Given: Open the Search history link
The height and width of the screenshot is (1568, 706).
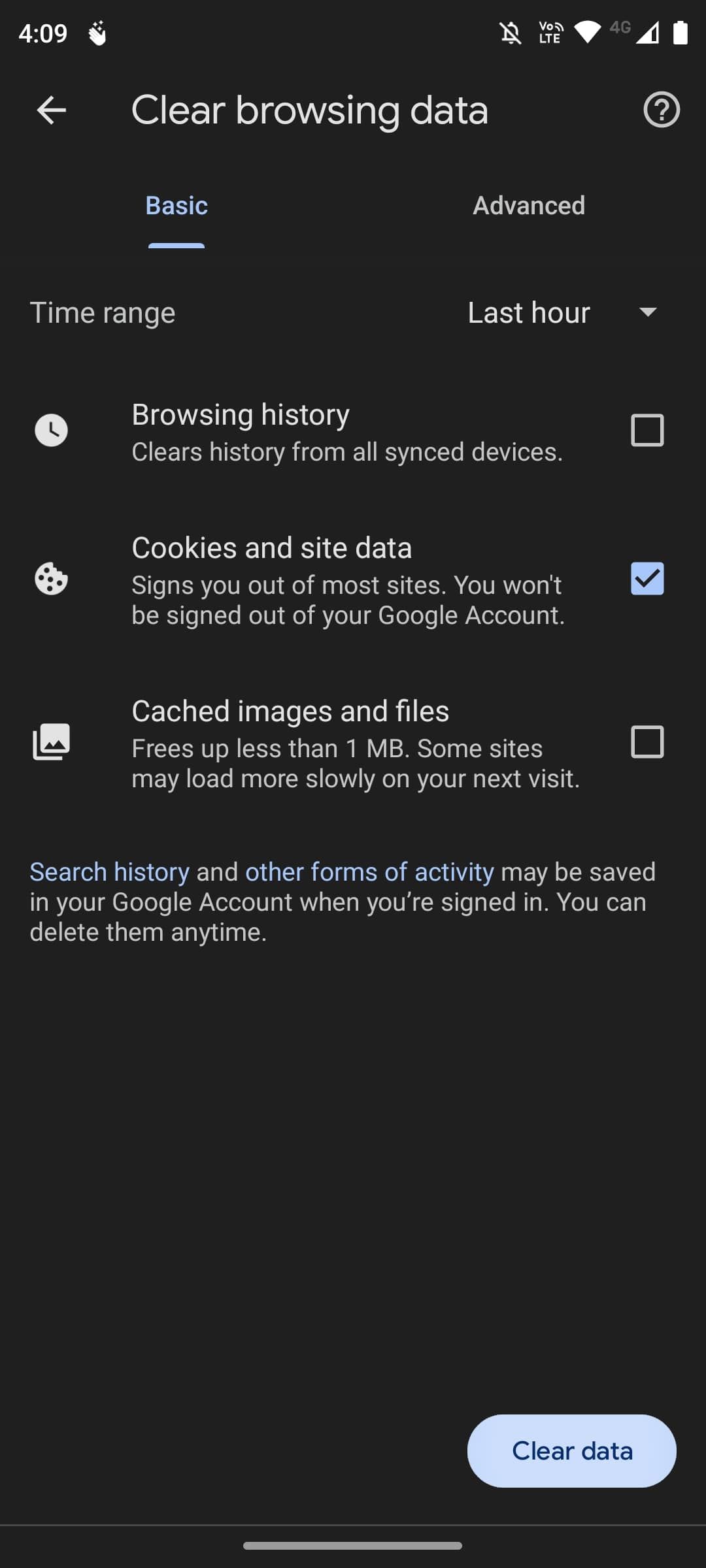Looking at the screenshot, I should pos(108,871).
